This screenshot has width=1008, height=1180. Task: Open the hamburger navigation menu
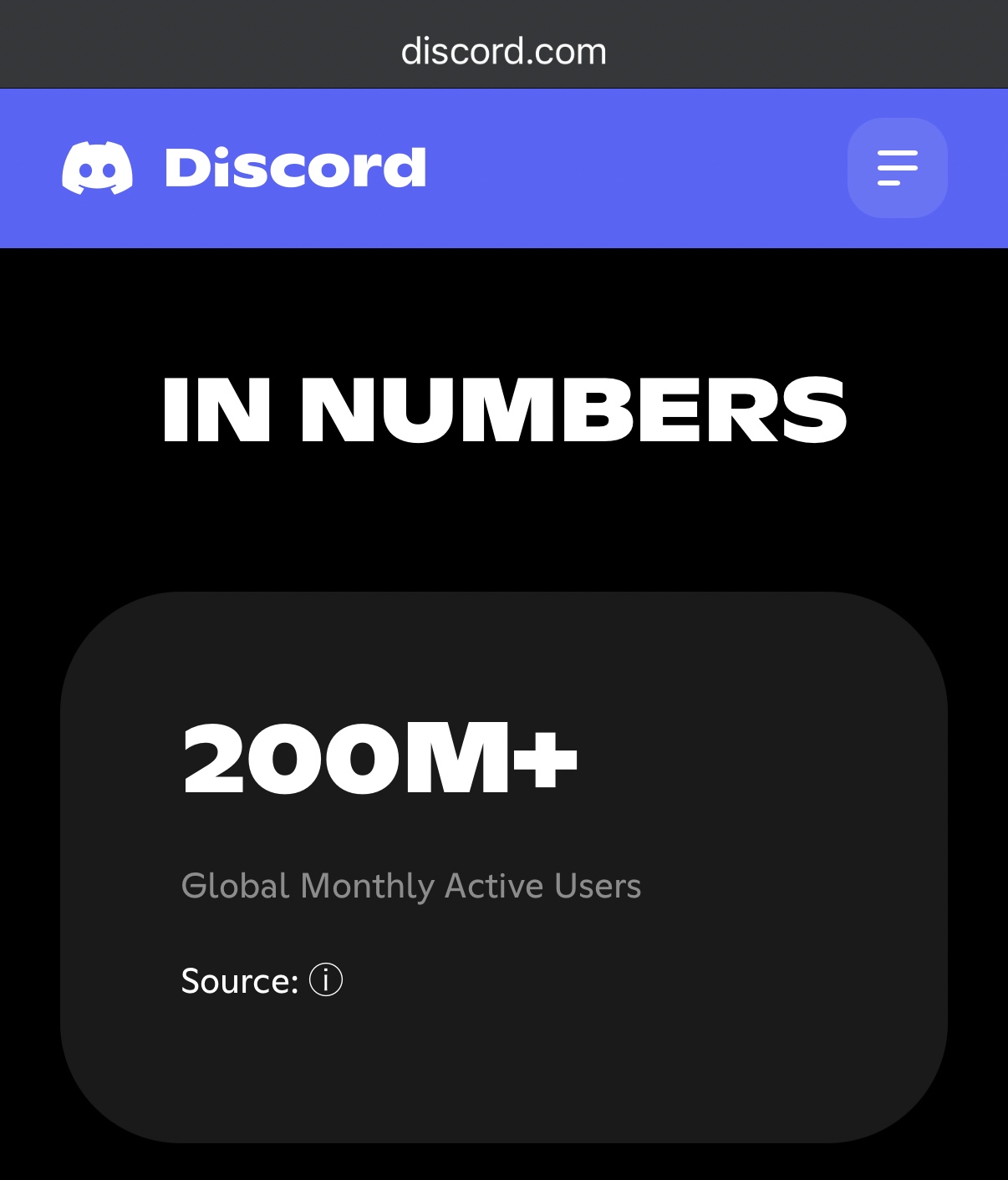click(x=897, y=168)
